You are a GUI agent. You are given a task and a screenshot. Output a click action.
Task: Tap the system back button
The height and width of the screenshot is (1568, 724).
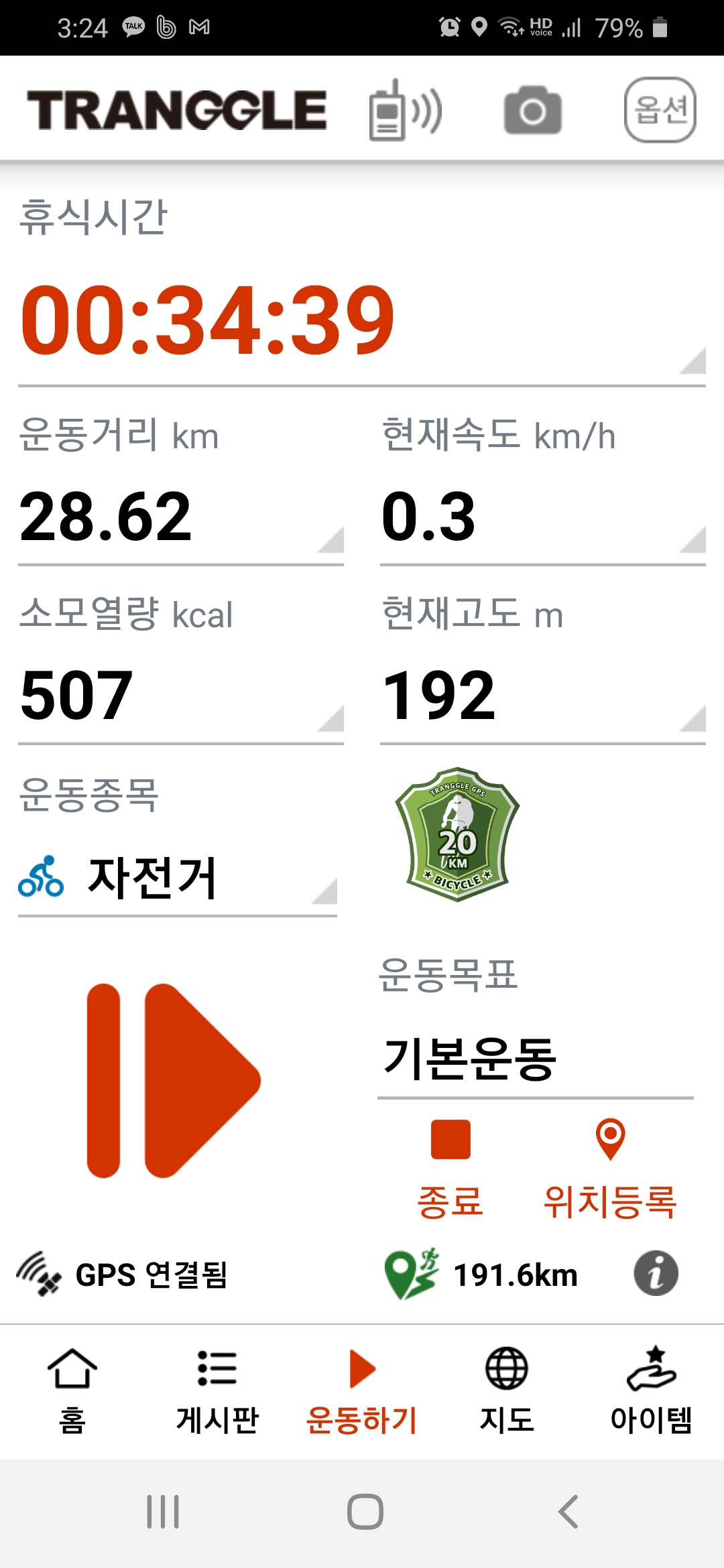(568, 1512)
